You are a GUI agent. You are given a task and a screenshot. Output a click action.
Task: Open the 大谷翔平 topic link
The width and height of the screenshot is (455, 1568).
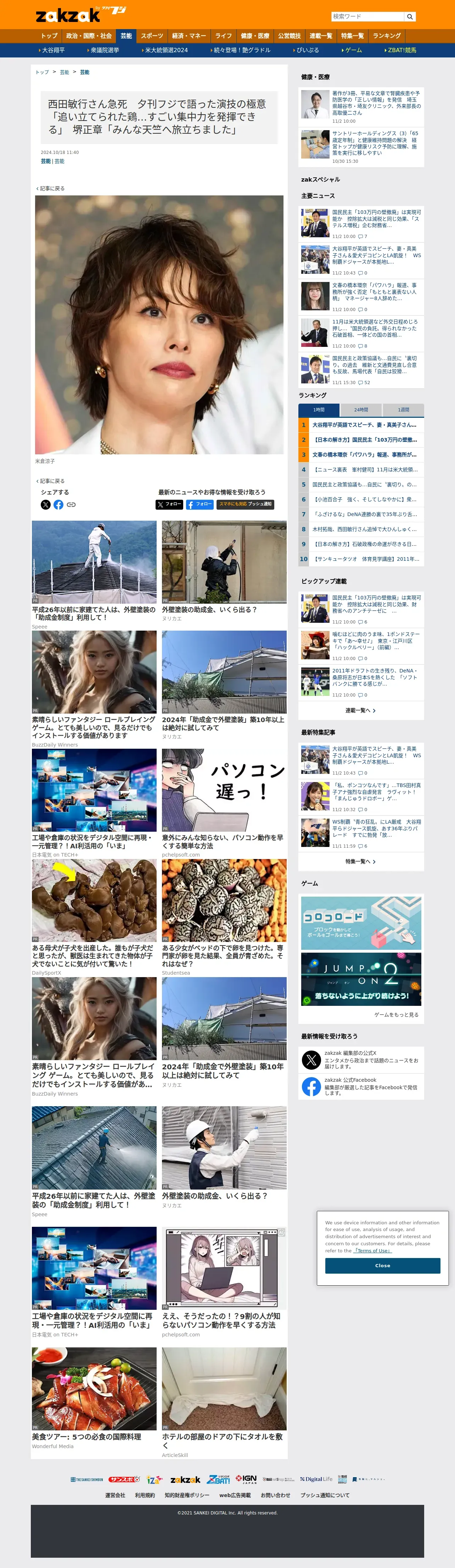[x=53, y=50]
